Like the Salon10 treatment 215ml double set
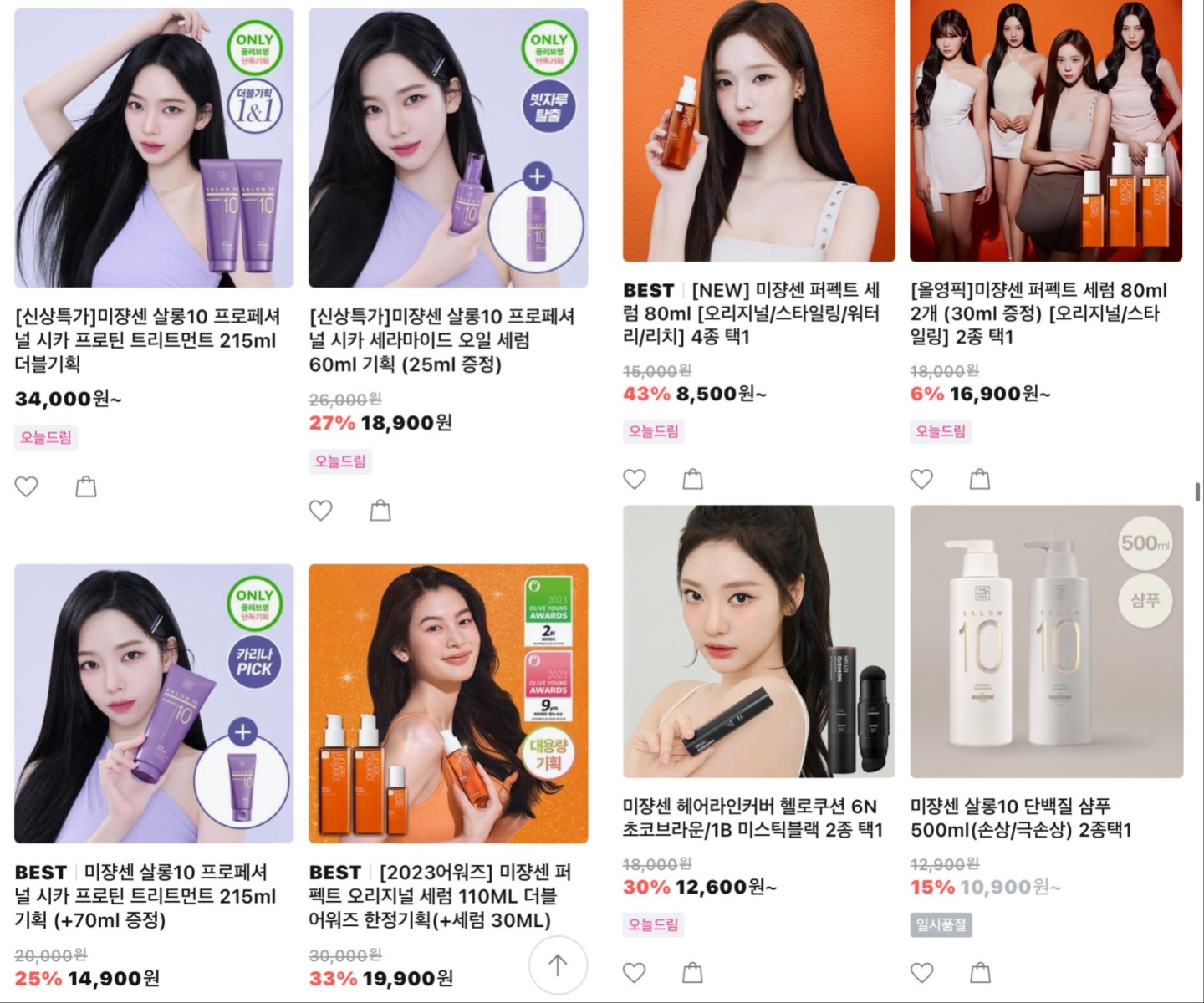The width and height of the screenshot is (1204, 1003). [27, 486]
